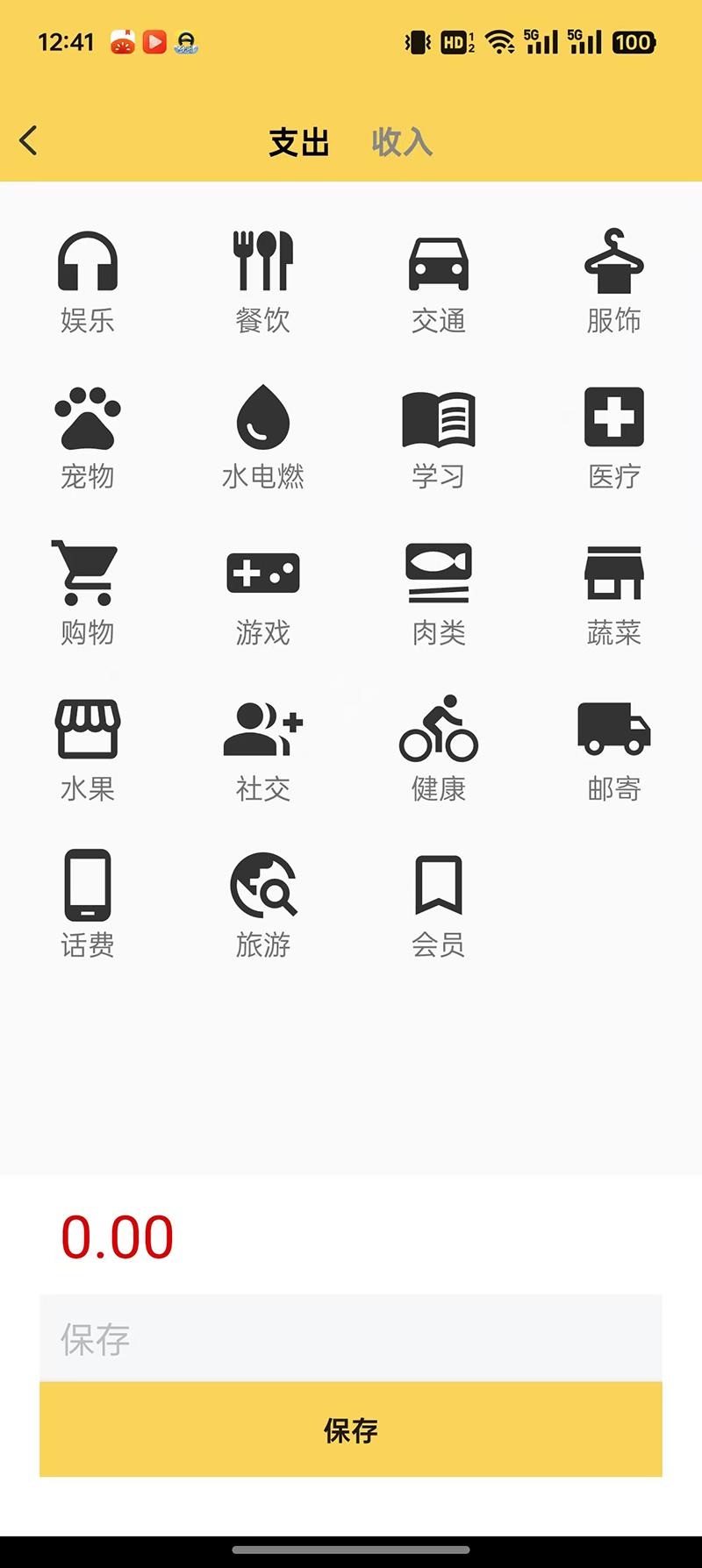Viewport: 702px width, 1568px height.
Task: Choose the 服饰 category
Action: [614, 281]
